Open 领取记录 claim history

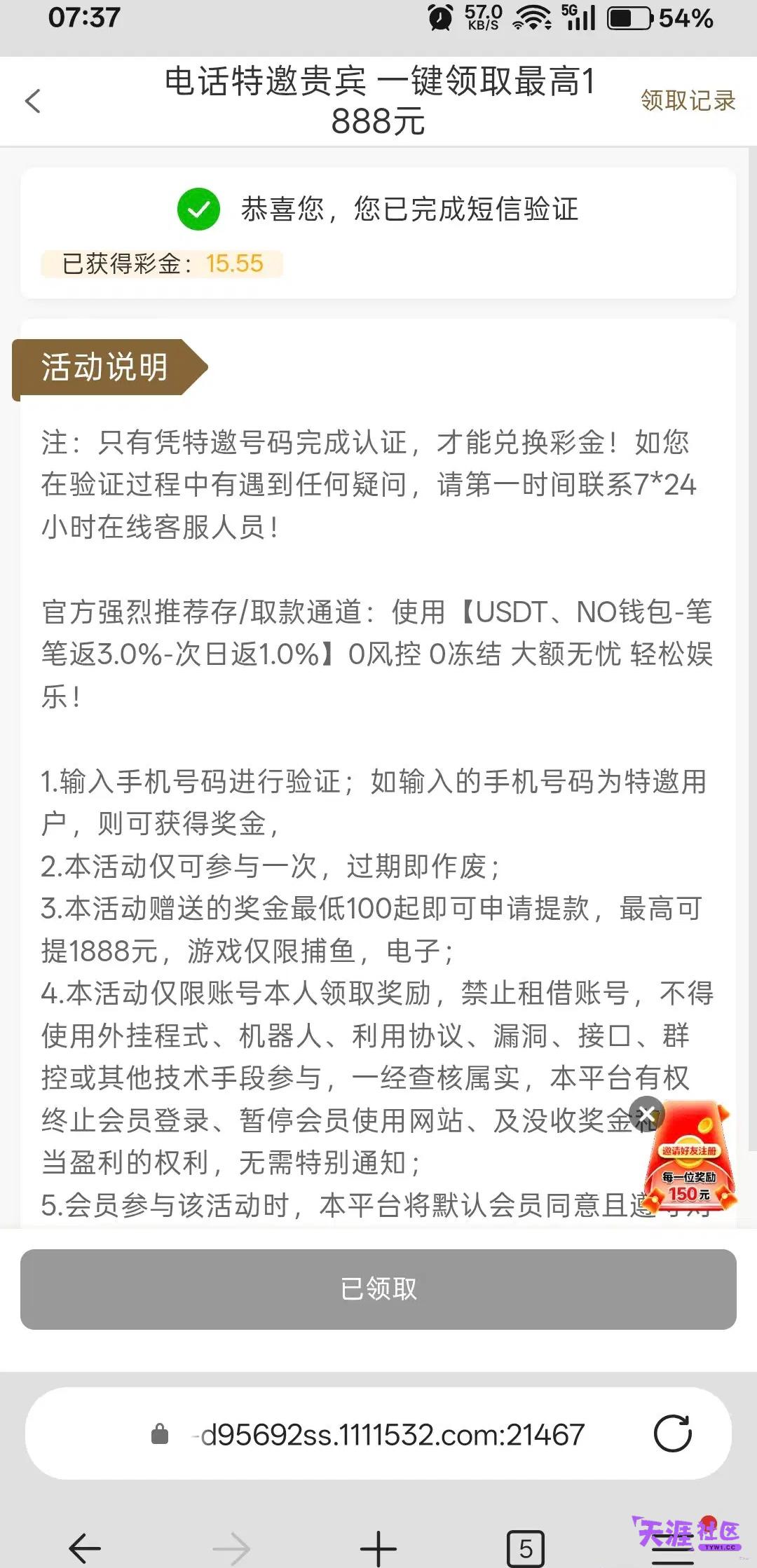(x=688, y=100)
